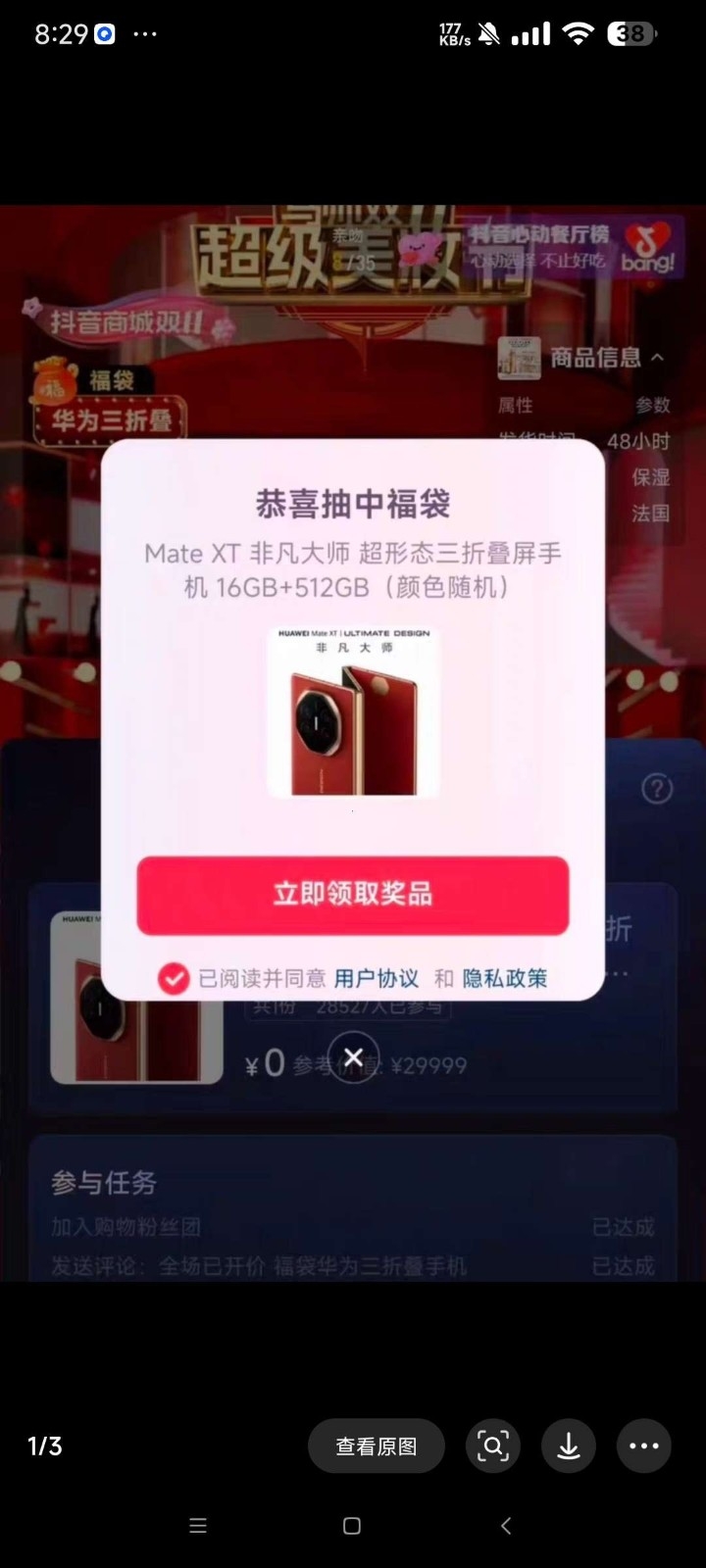The height and width of the screenshot is (1568, 706).
Task: Tap the home button in the navigation bar
Action: (351, 1525)
